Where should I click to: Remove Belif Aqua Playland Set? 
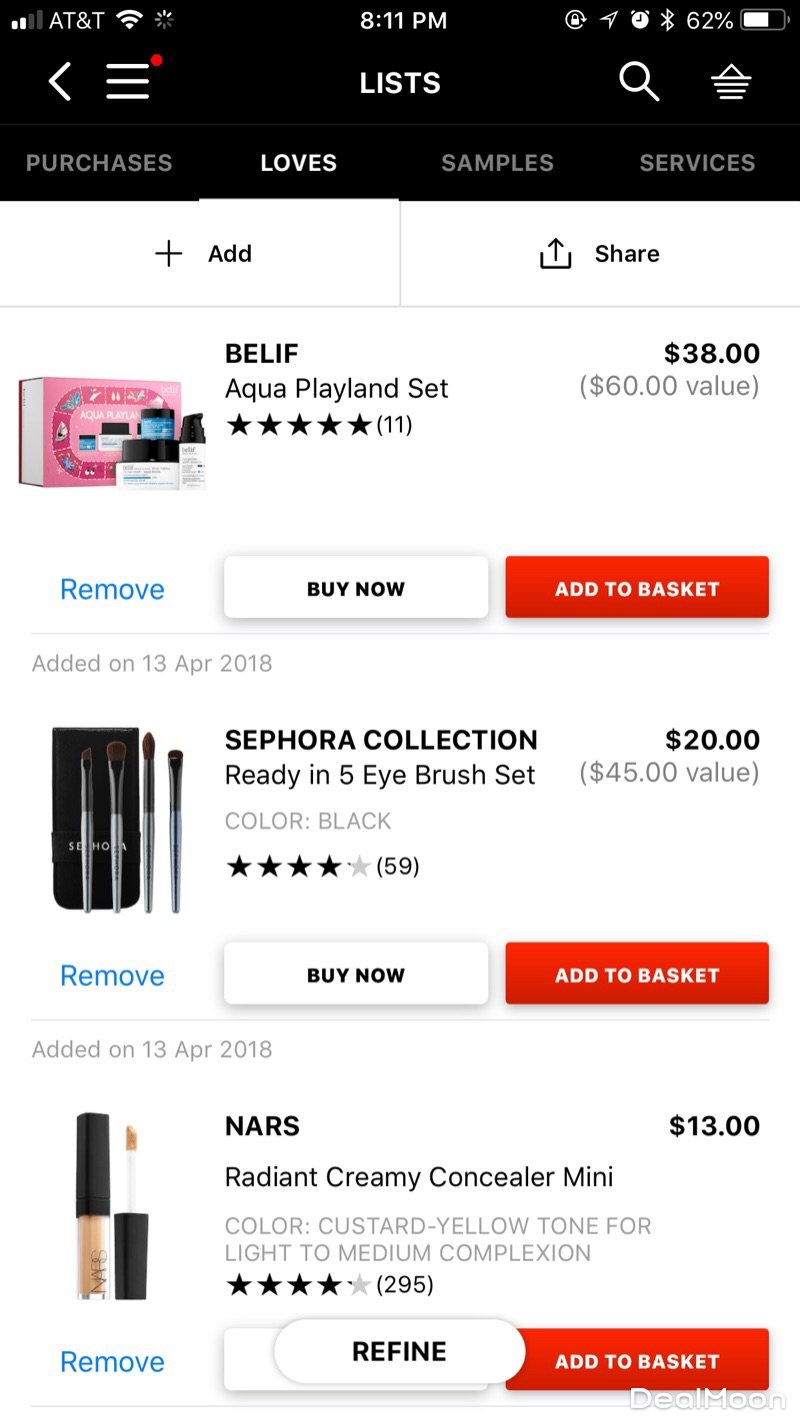[112, 589]
